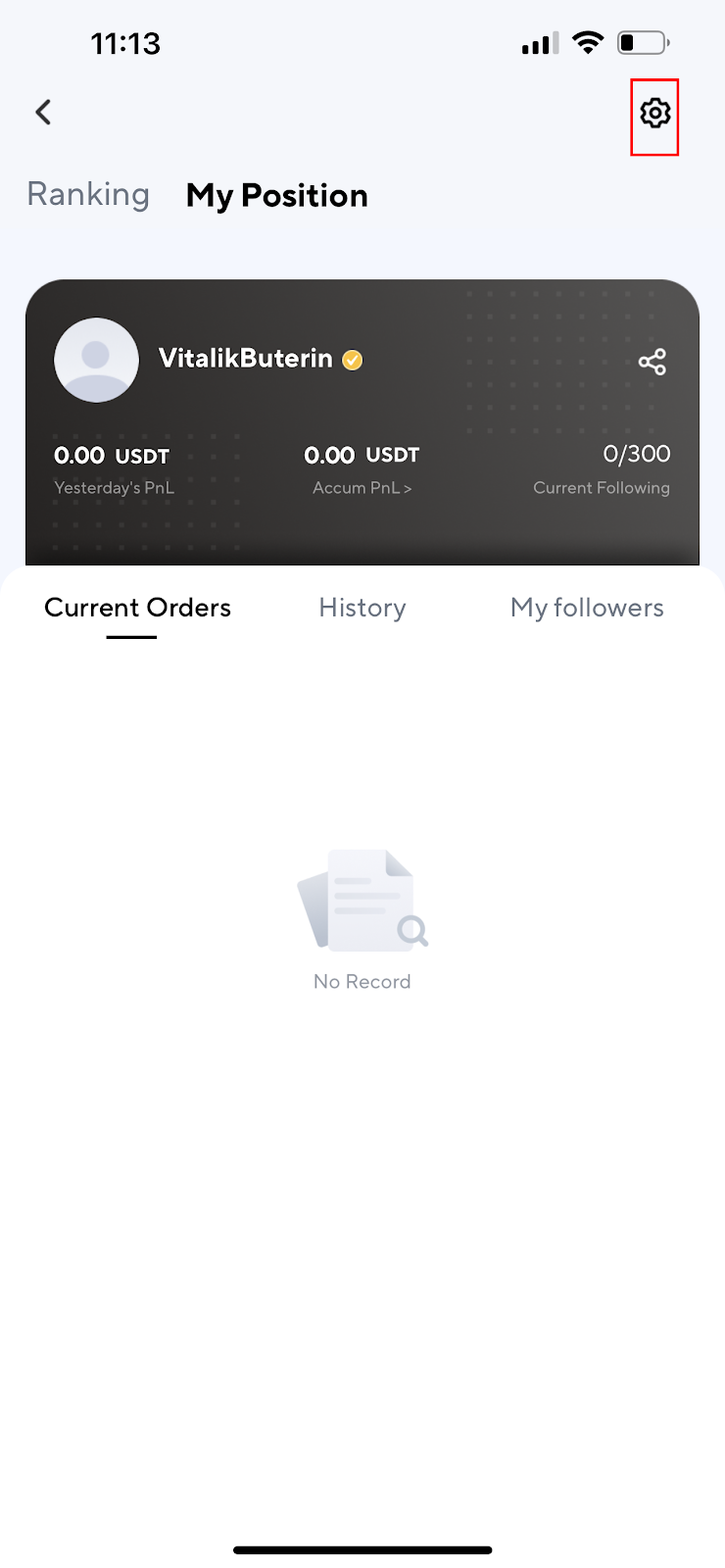Open the History tab
The width and height of the screenshot is (725, 1568).
tap(362, 608)
